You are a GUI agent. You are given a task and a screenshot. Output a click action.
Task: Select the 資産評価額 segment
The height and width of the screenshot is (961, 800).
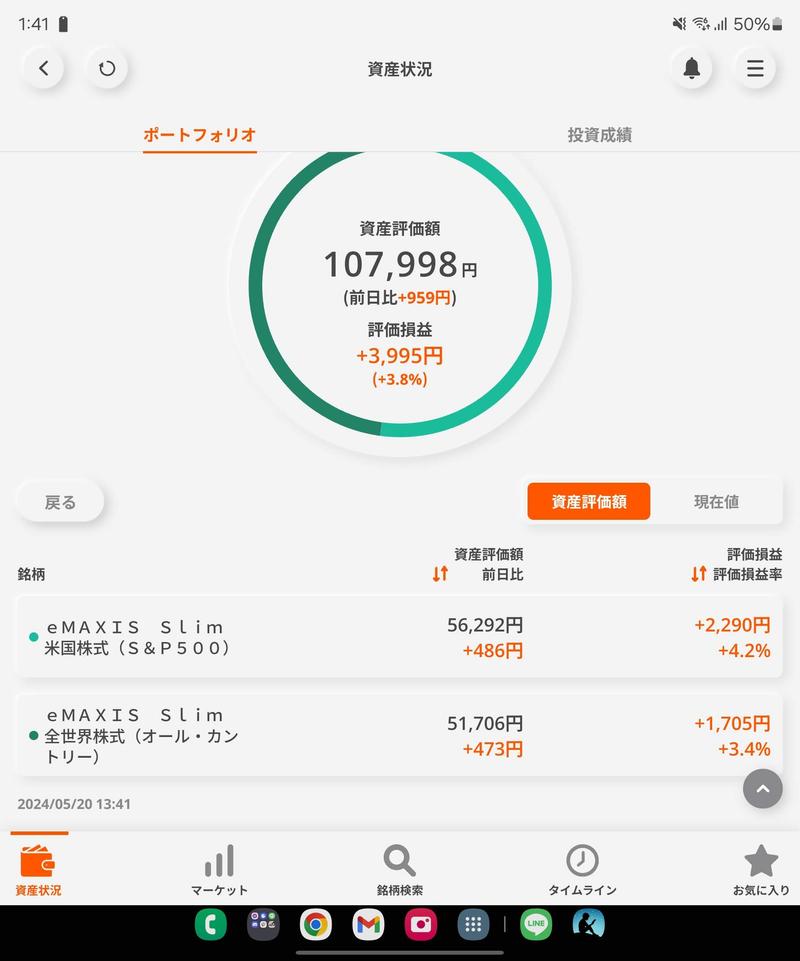(x=589, y=502)
